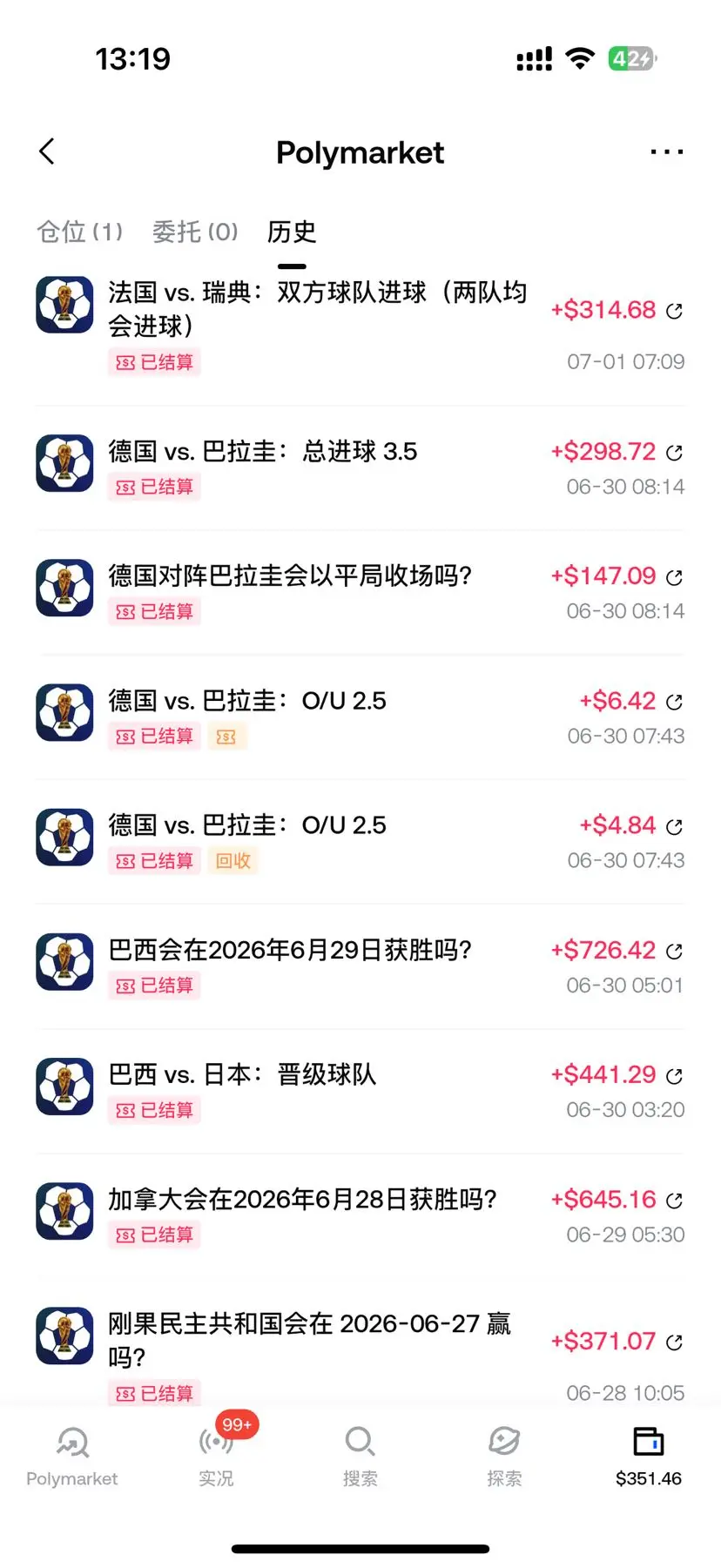Go to the Polymarket bottom tab
Screen dimensions: 721x1568
pyautogui.click(x=72, y=1457)
